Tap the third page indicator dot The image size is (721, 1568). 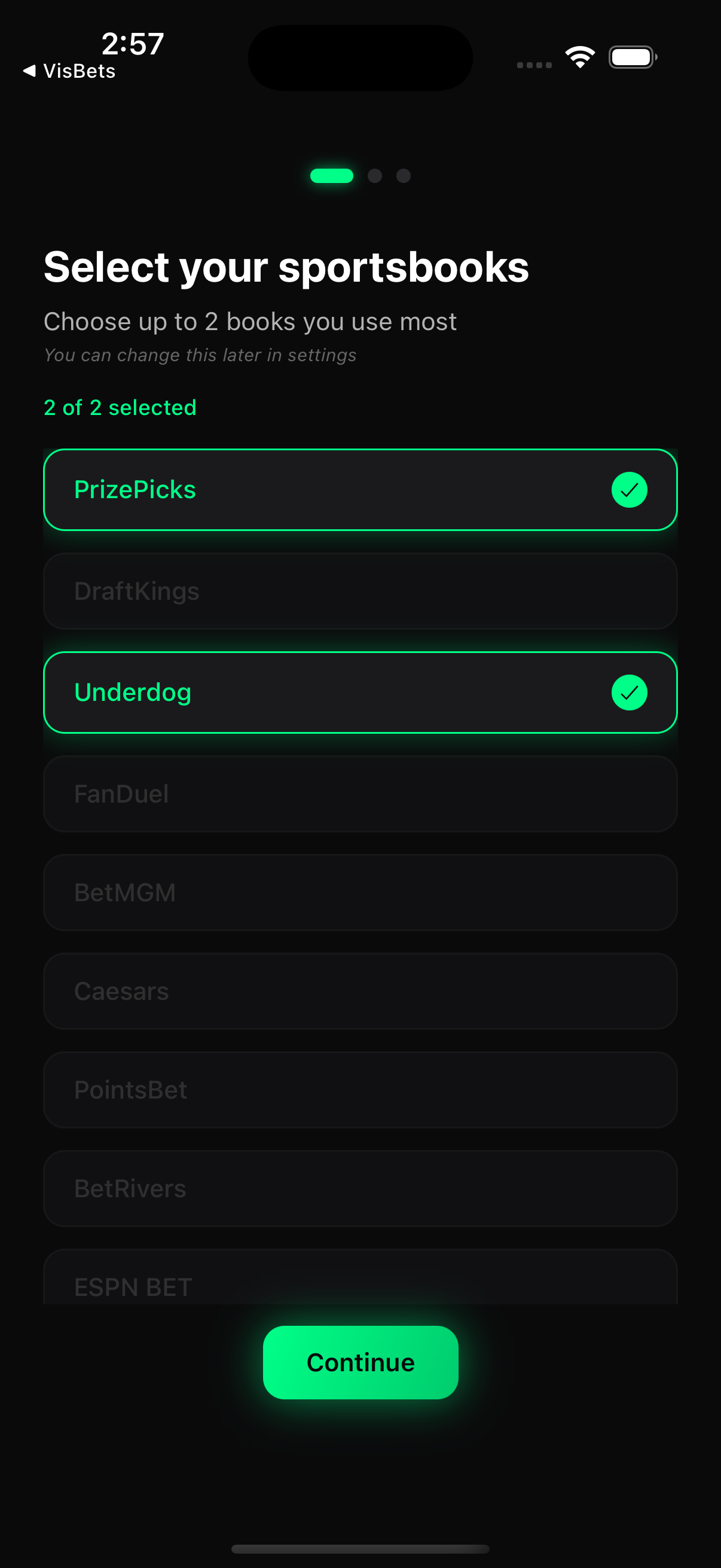tap(404, 176)
